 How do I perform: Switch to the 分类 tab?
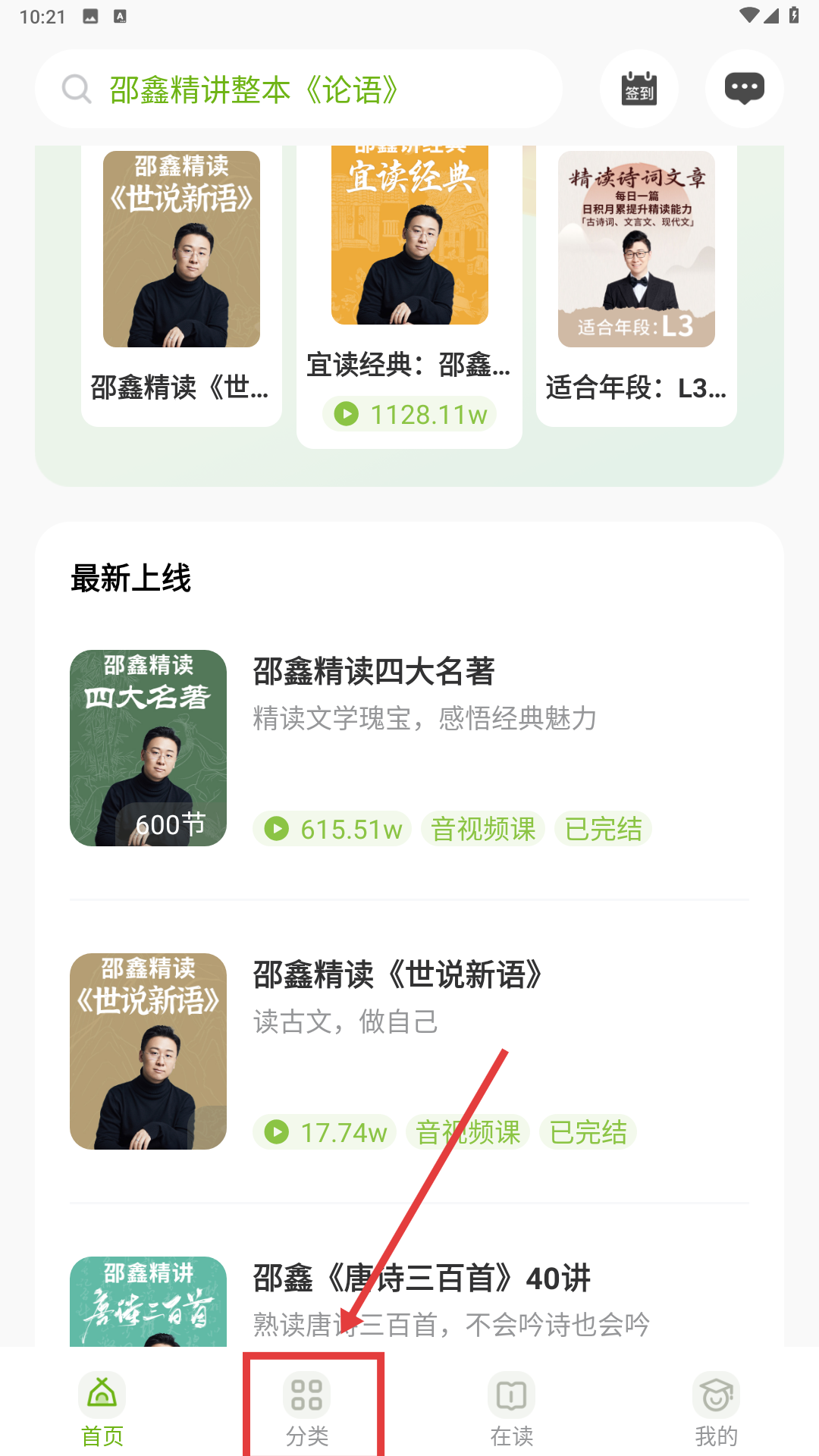click(307, 1409)
